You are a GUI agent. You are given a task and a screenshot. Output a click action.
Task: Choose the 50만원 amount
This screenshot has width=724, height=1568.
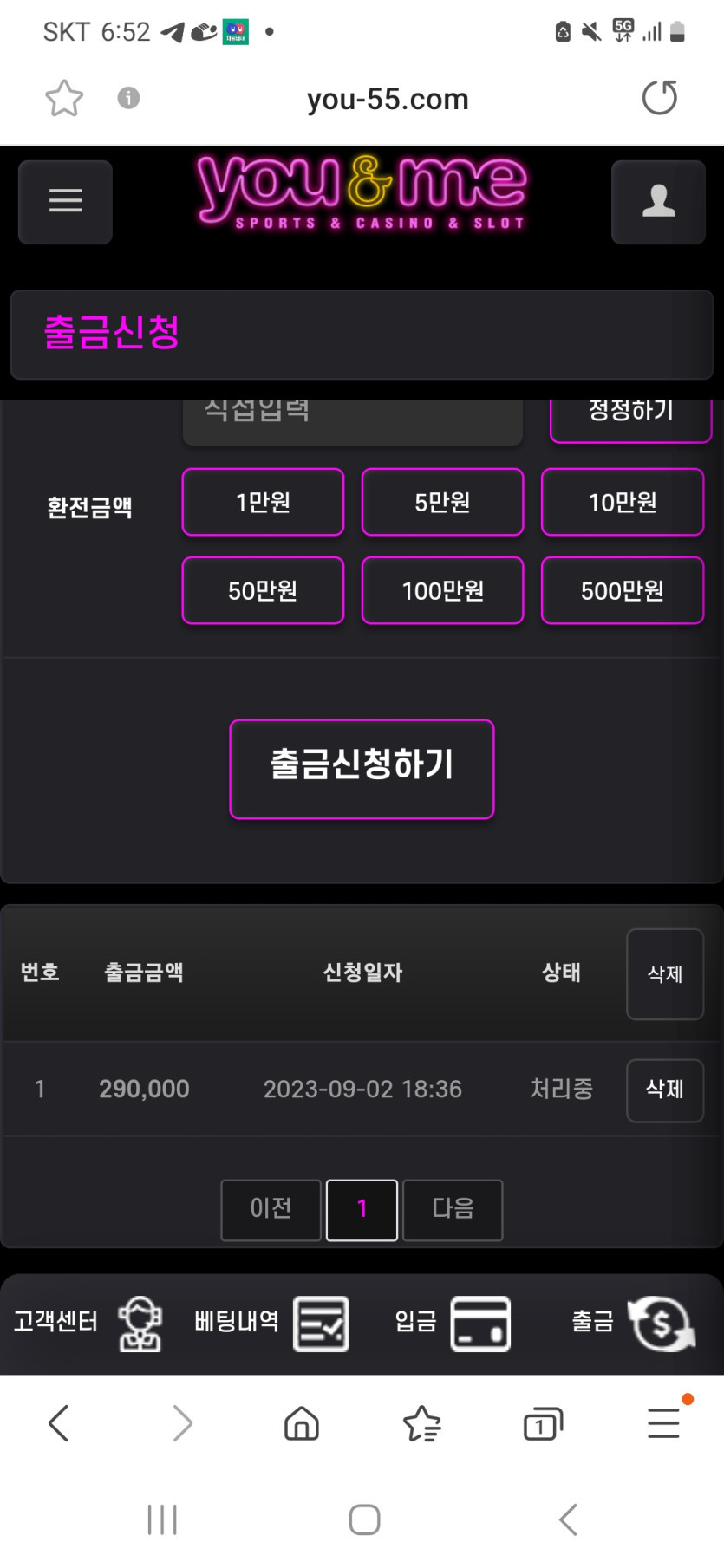tap(263, 590)
